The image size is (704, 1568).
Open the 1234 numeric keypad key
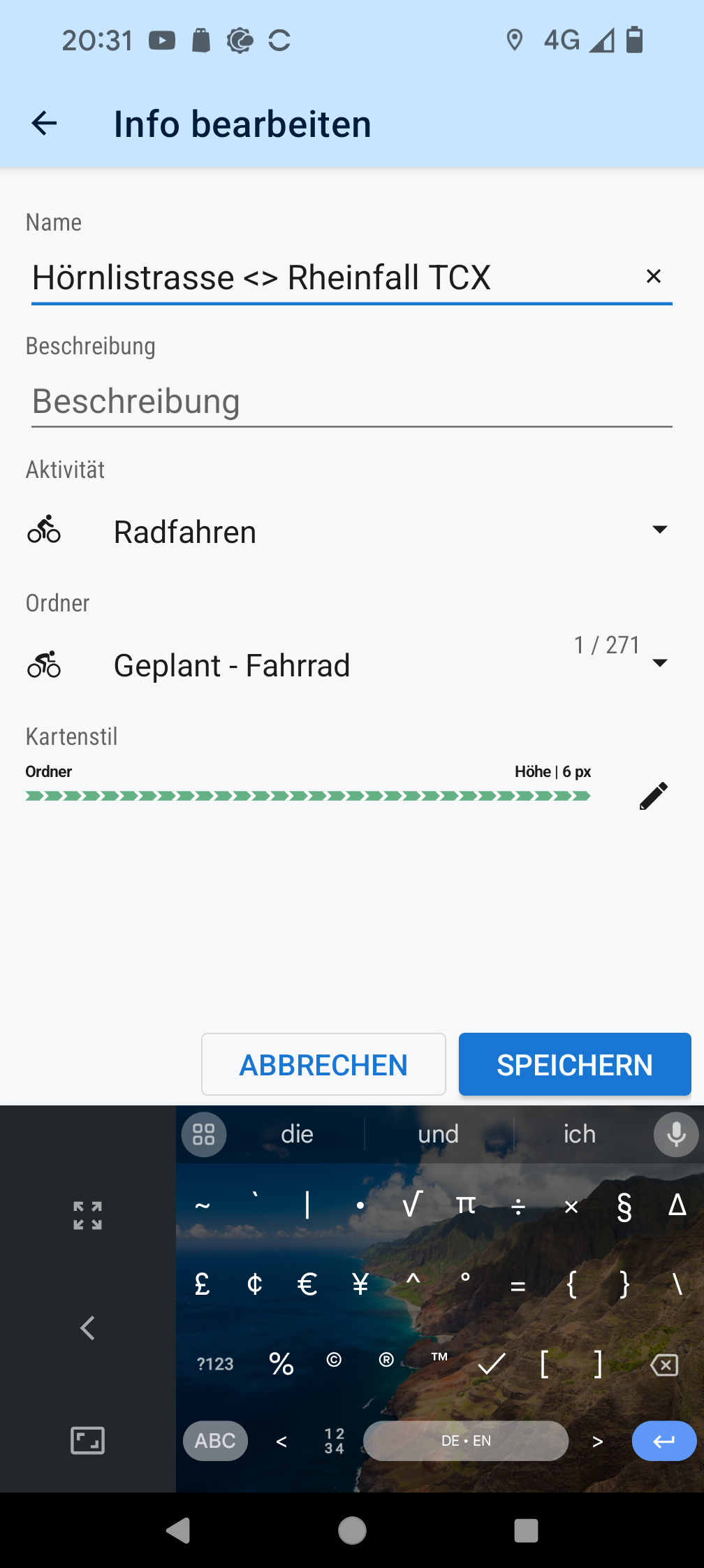335,1441
